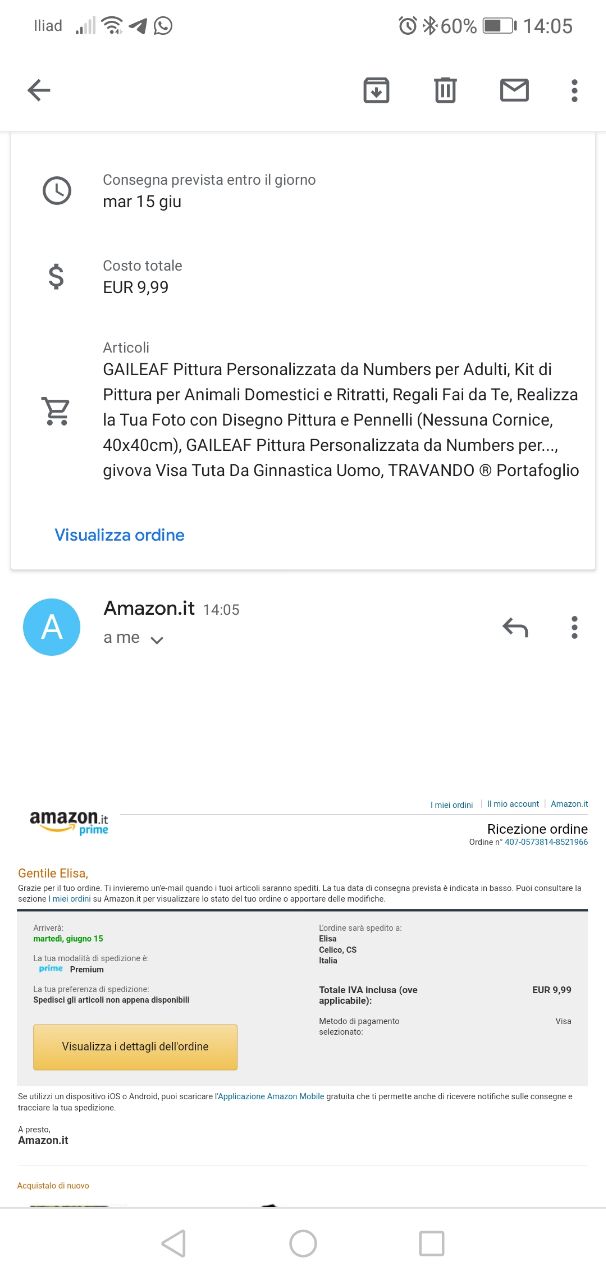Expand recipient details beside 'a me'

click(x=156, y=639)
